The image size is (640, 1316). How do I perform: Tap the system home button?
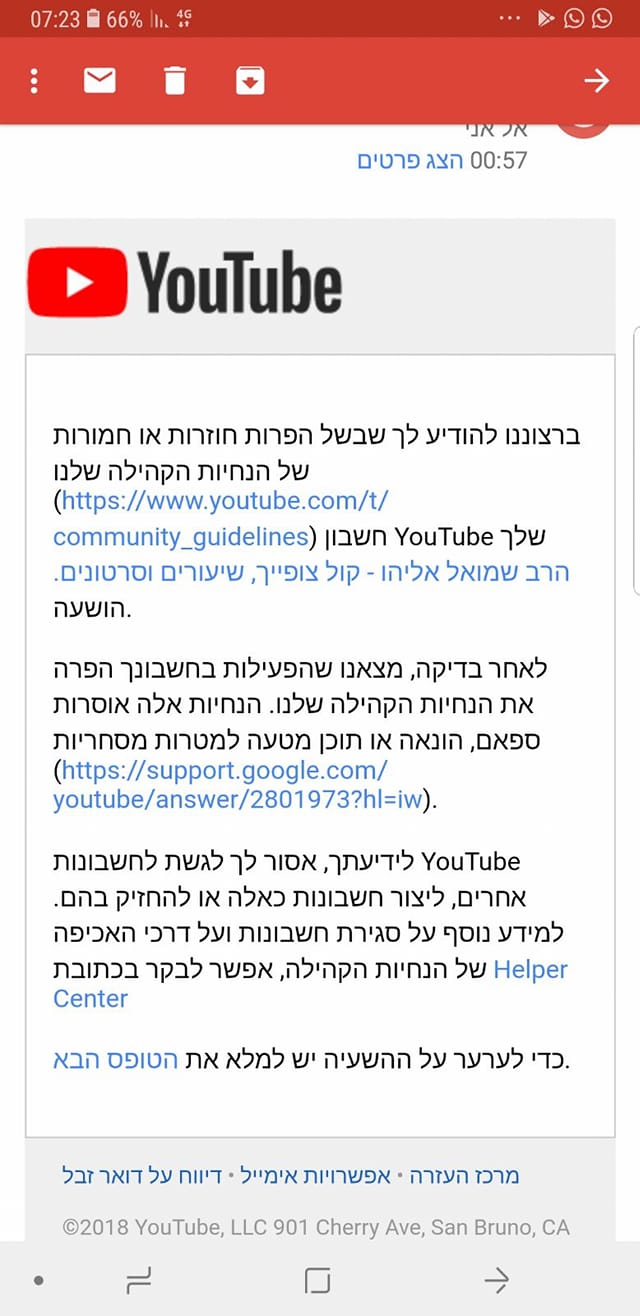click(317, 1280)
